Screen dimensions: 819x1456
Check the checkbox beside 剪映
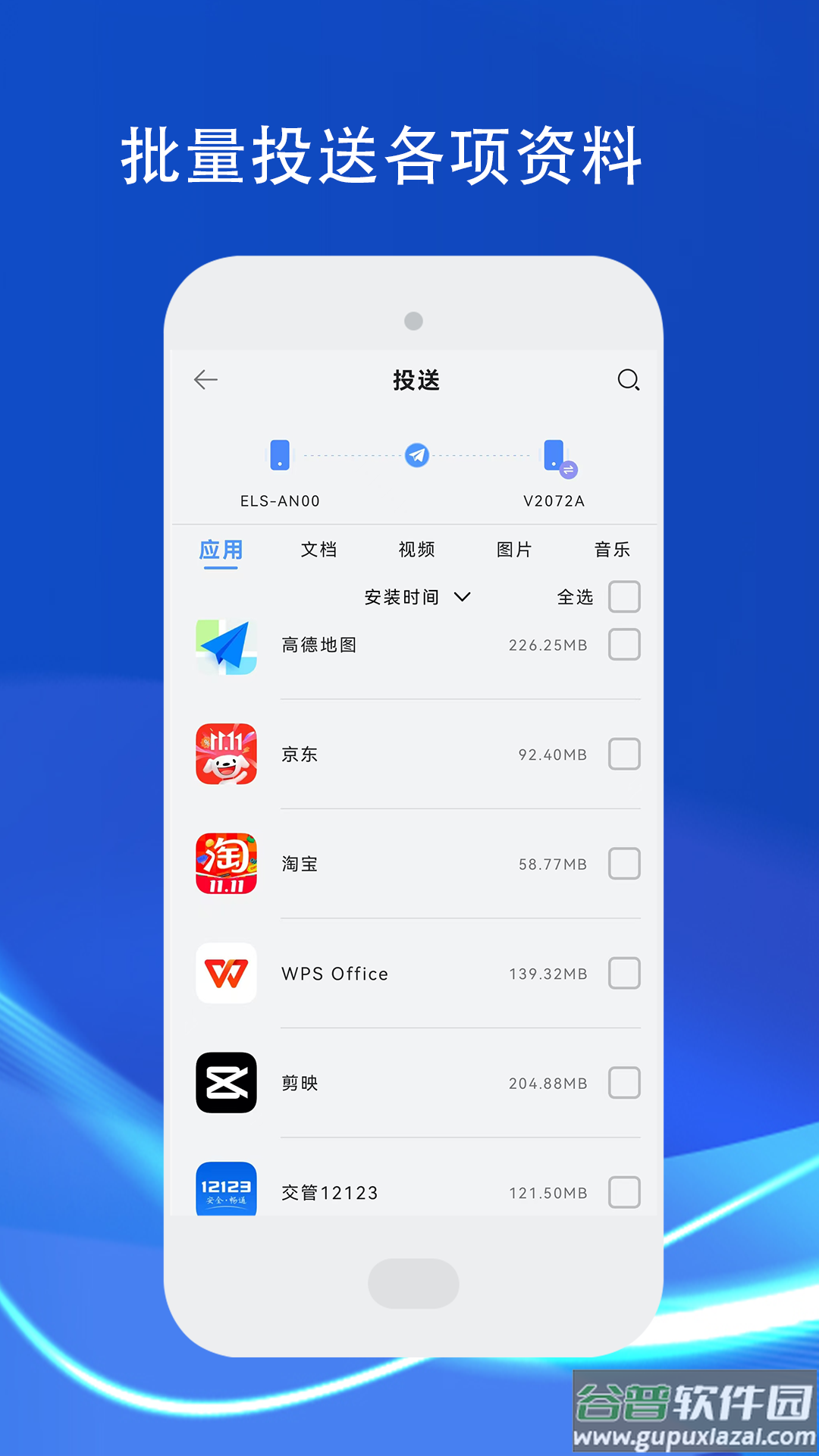pyautogui.click(x=624, y=1083)
